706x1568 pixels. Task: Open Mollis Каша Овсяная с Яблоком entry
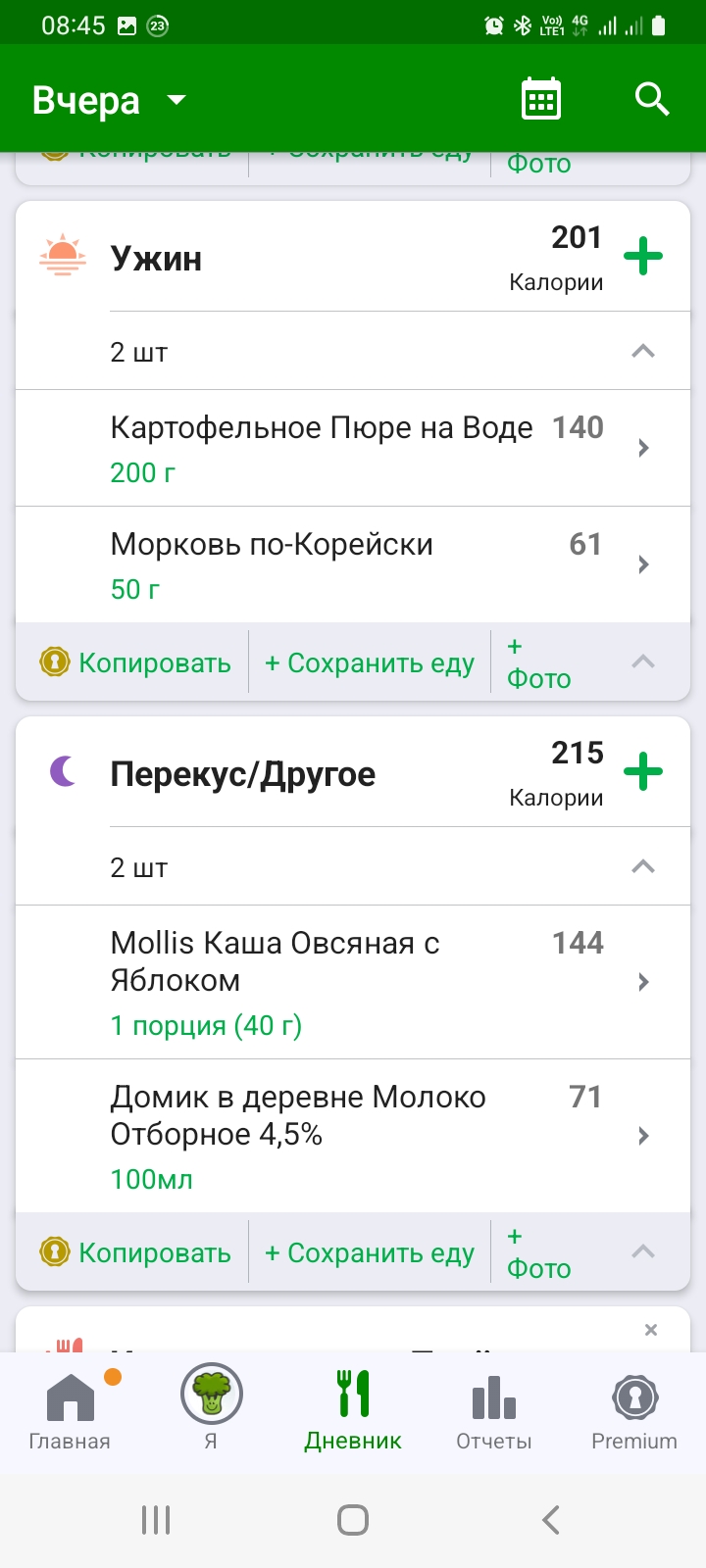pos(353,982)
